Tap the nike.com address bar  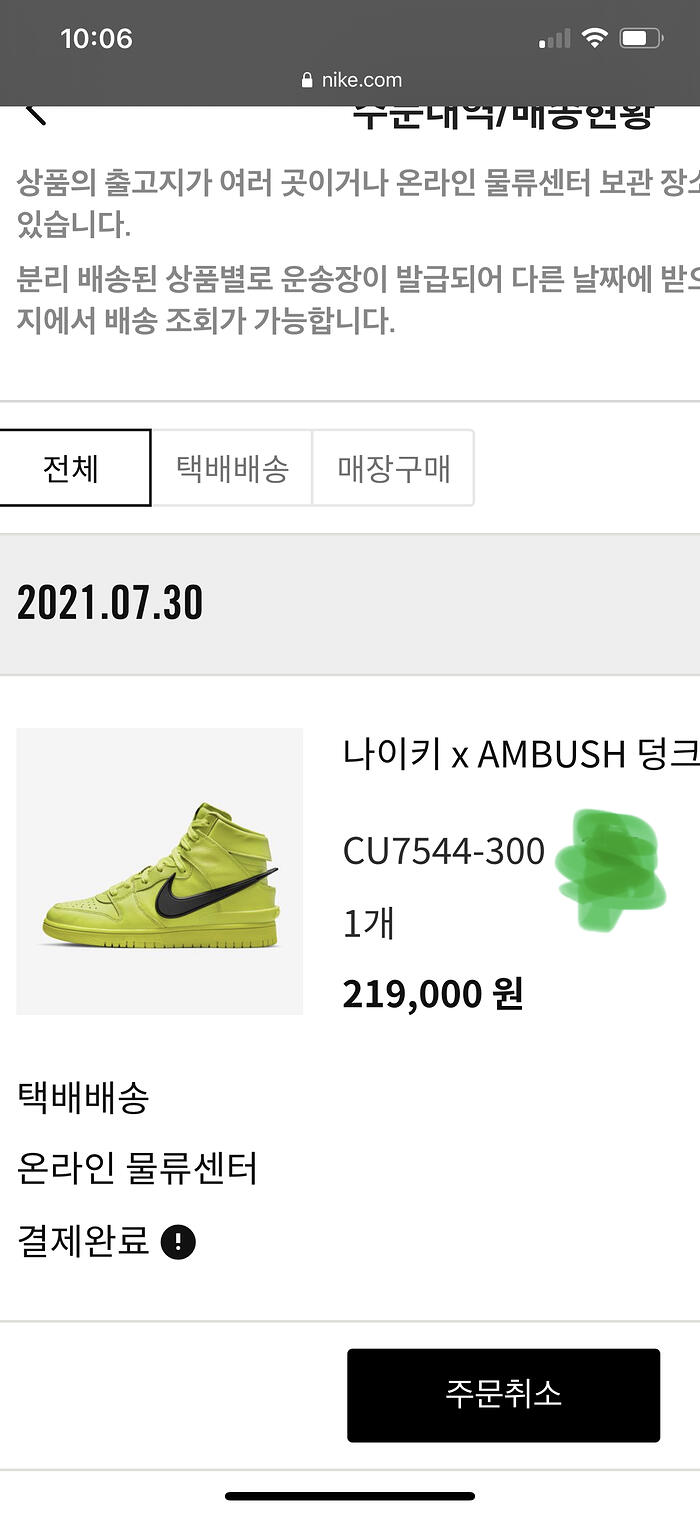coord(351,80)
